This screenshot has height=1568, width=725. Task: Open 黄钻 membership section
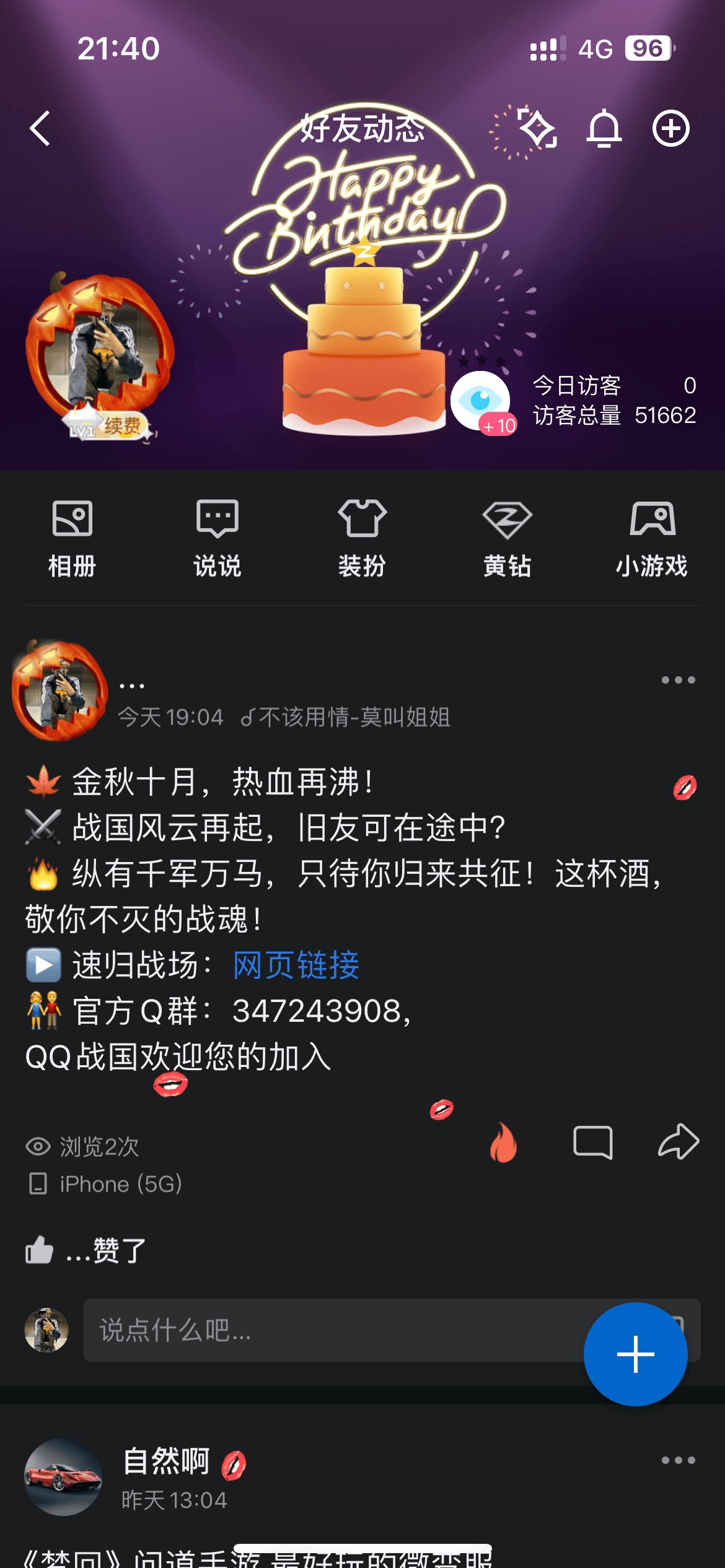pyautogui.click(x=507, y=538)
